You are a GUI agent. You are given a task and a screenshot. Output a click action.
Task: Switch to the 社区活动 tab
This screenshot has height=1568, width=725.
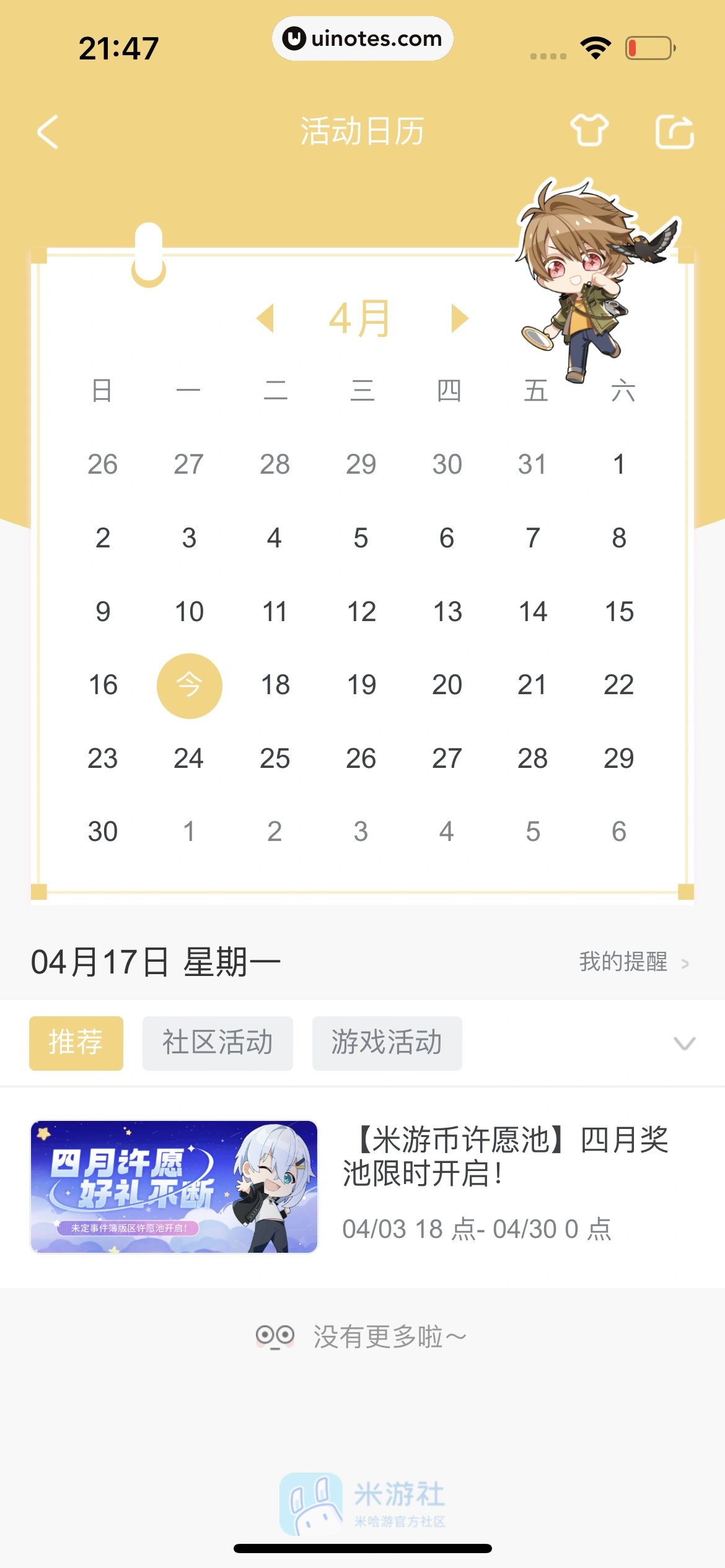click(217, 1043)
